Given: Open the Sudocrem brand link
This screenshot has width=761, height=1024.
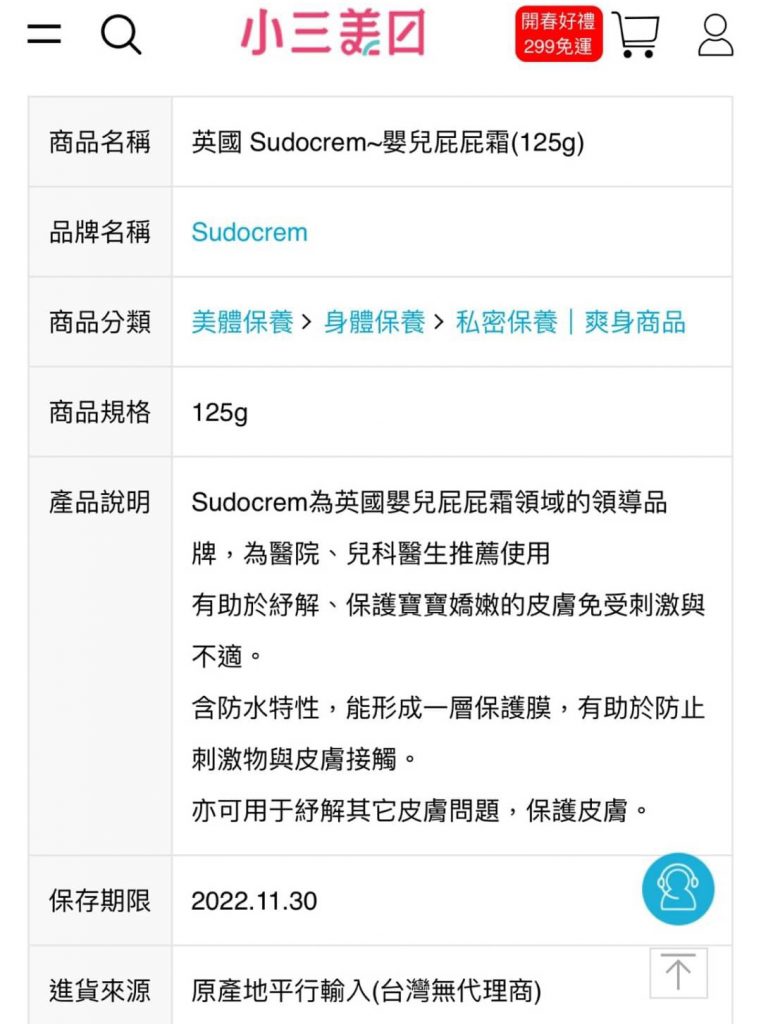Looking at the screenshot, I should (x=249, y=232).
